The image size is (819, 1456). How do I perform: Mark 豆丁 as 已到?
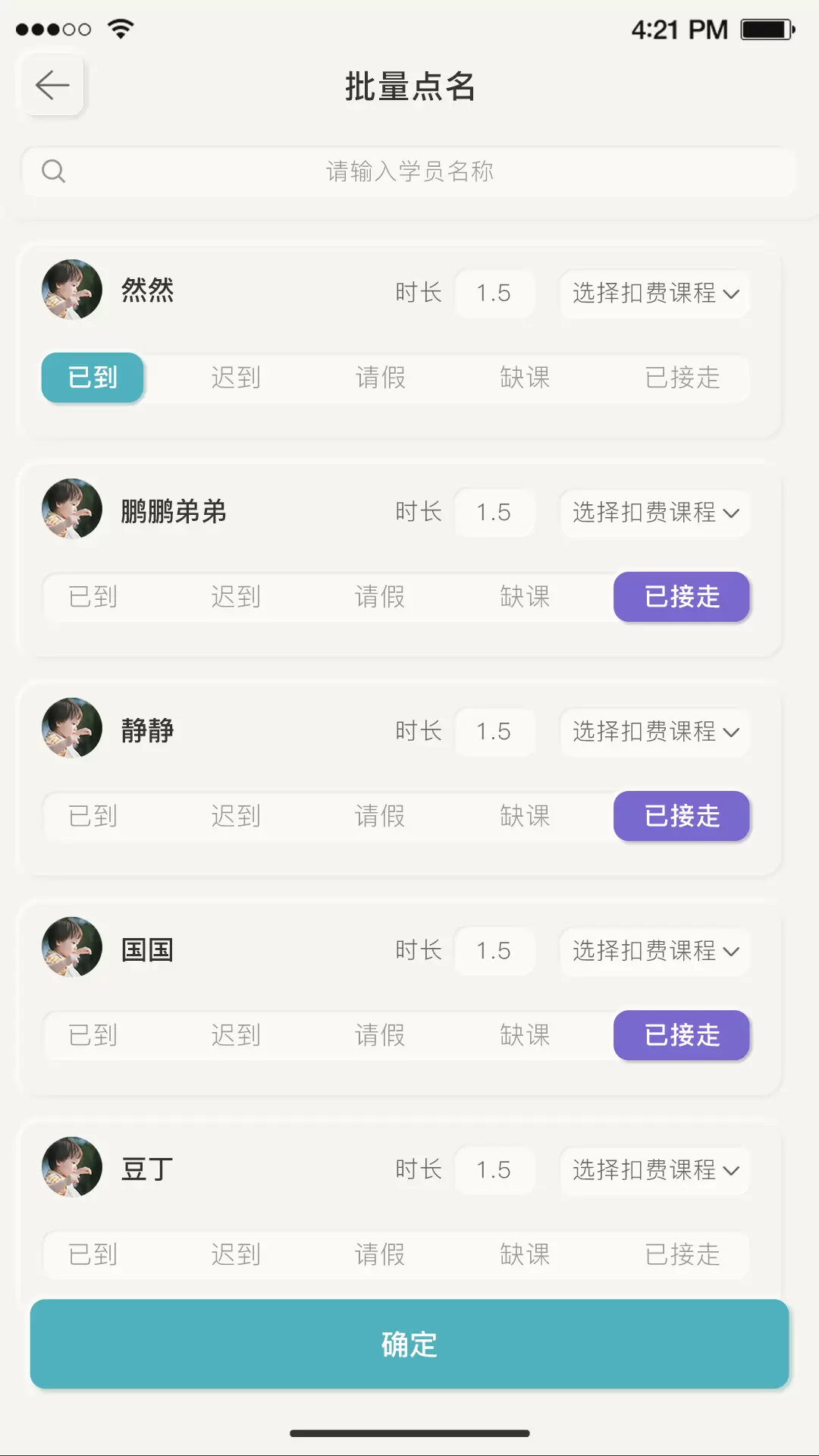(x=93, y=1254)
